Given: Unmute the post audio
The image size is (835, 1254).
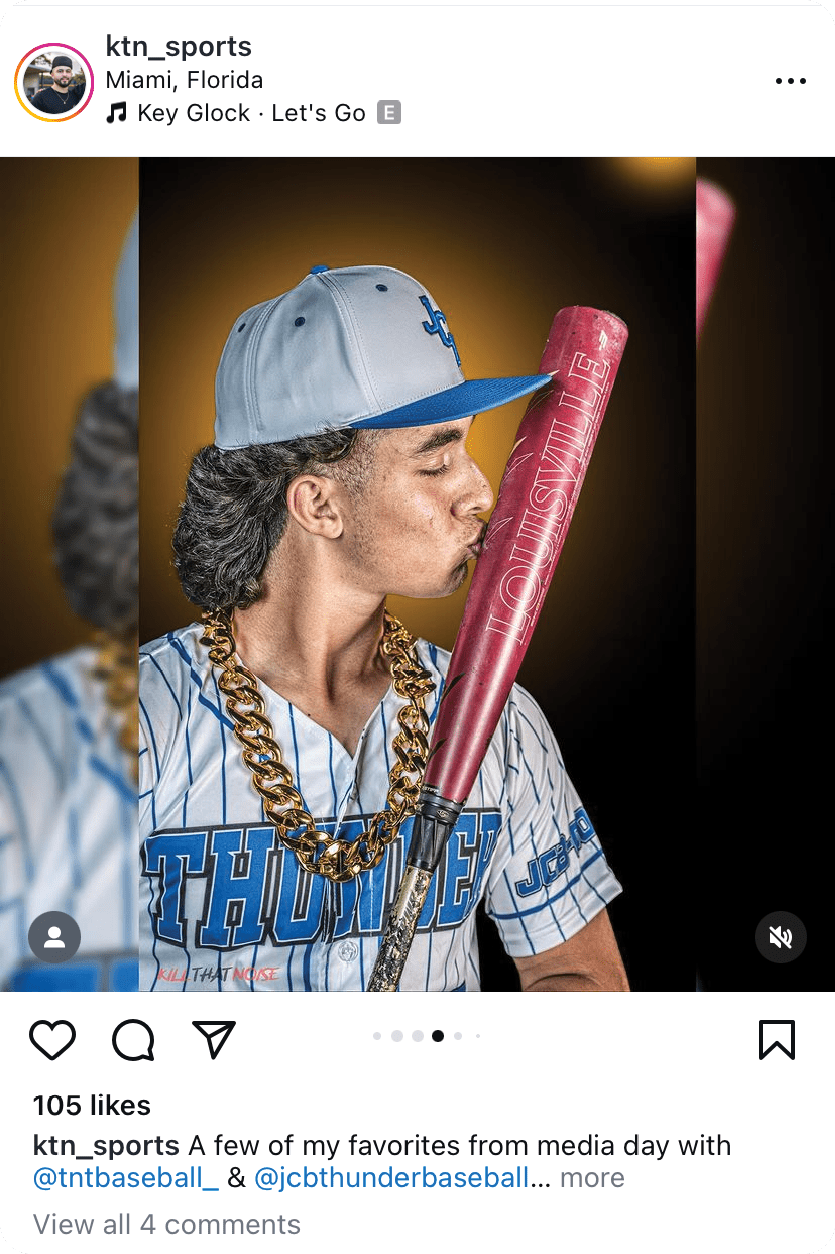Looking at the screenshot, I should tap(780, 937).
